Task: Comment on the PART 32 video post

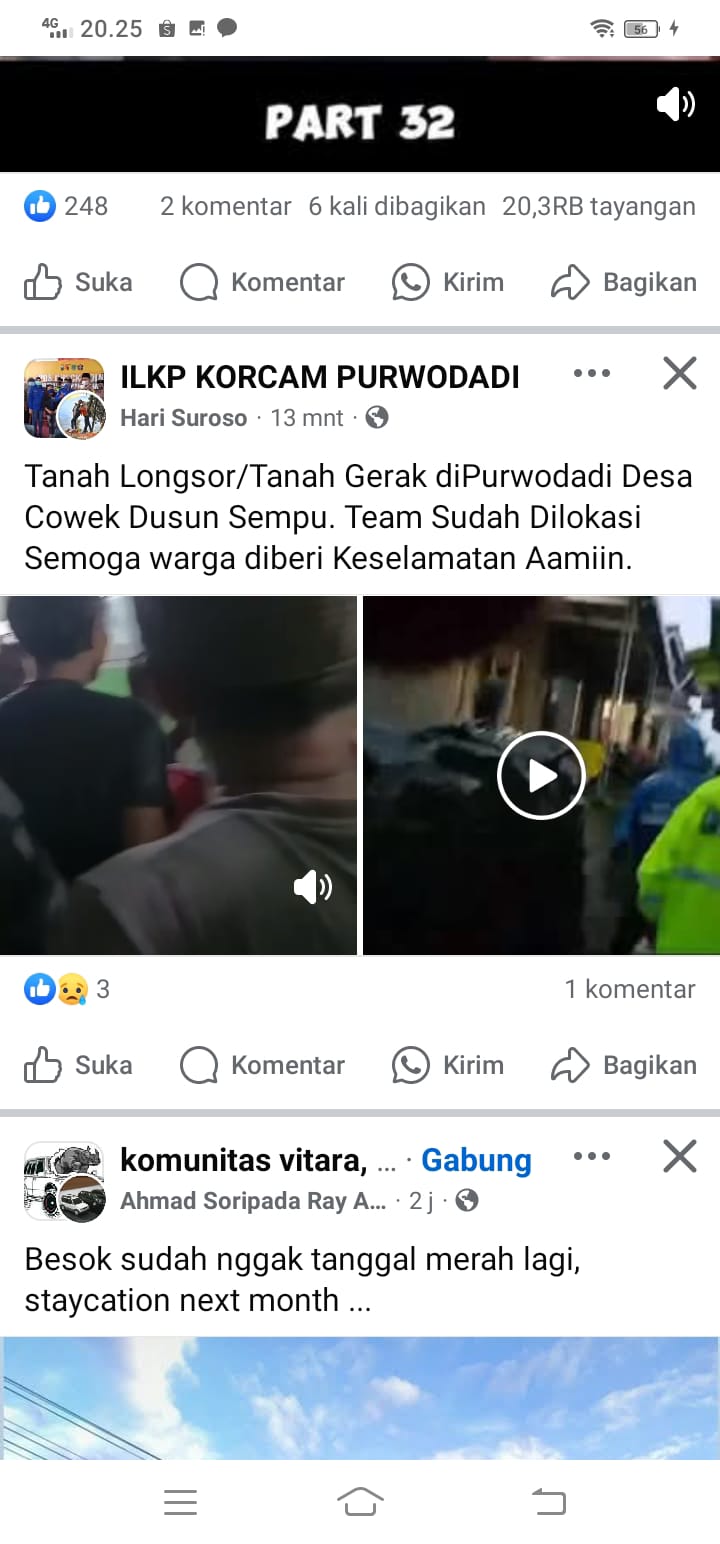Action: point(263,283)
